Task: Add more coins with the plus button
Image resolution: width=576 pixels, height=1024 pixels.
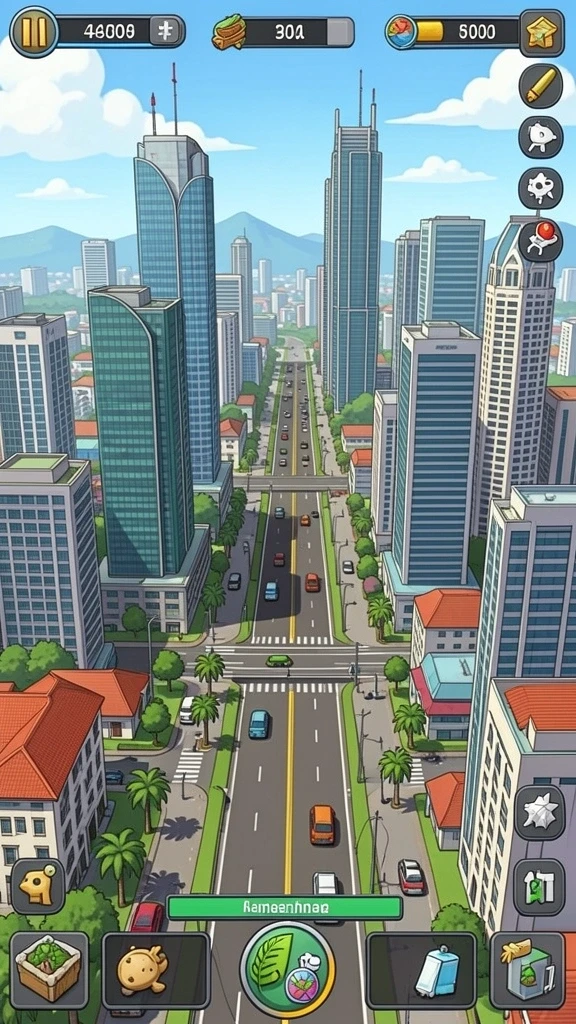Action: [x=165, y=31]
